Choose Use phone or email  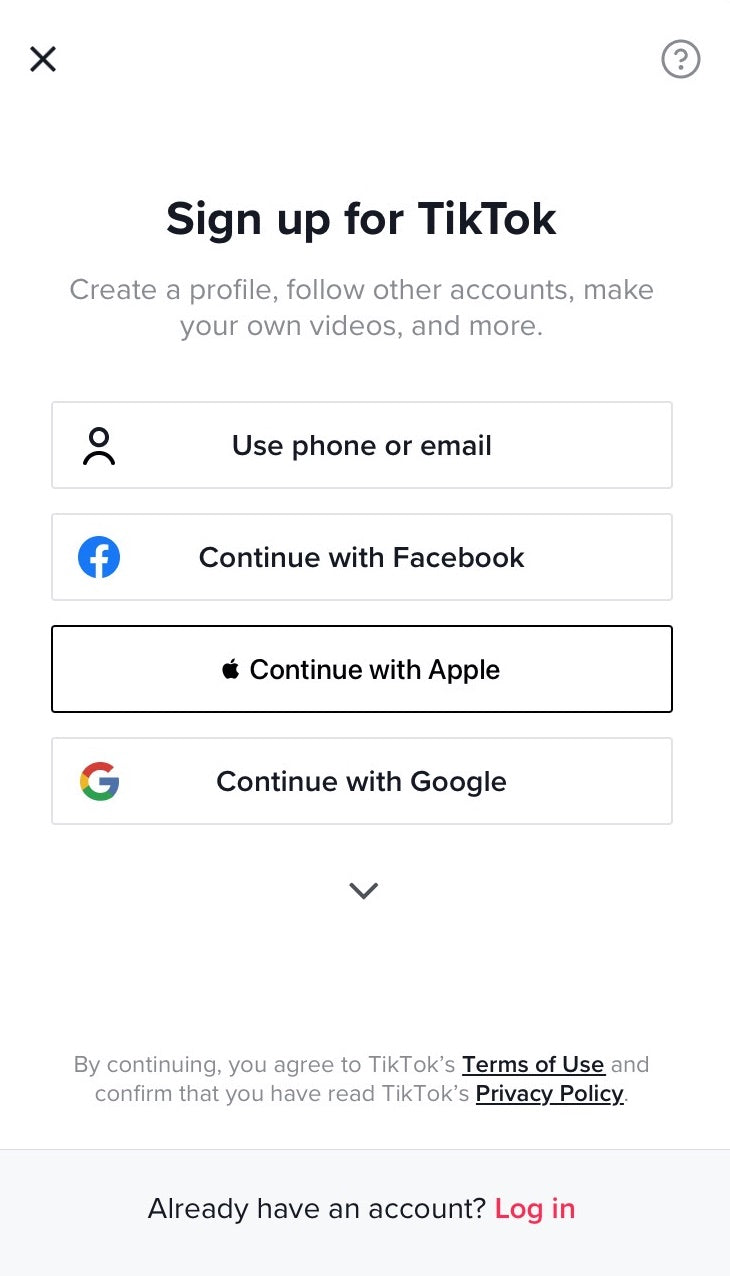(361, 445)
